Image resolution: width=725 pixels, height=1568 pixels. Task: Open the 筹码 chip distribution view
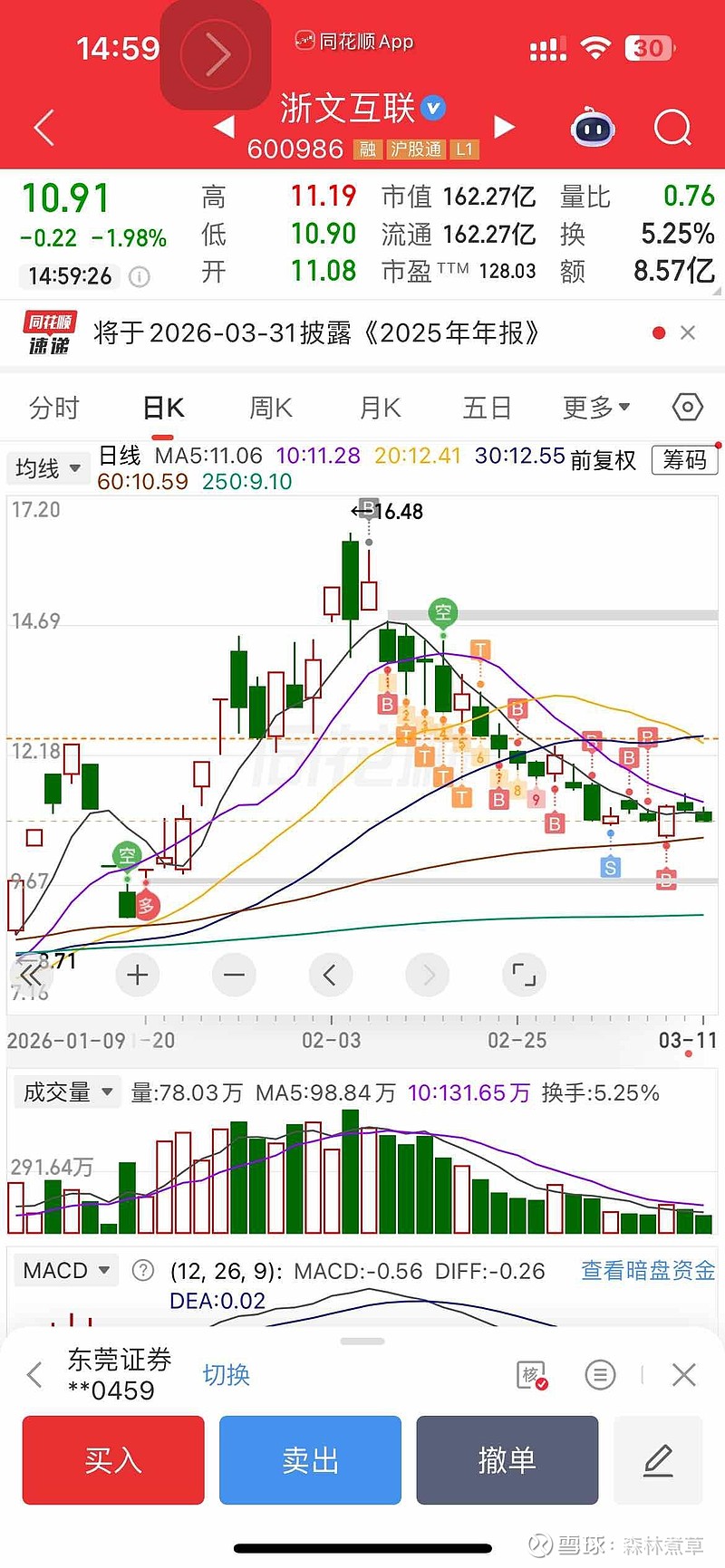click(685, 460)
